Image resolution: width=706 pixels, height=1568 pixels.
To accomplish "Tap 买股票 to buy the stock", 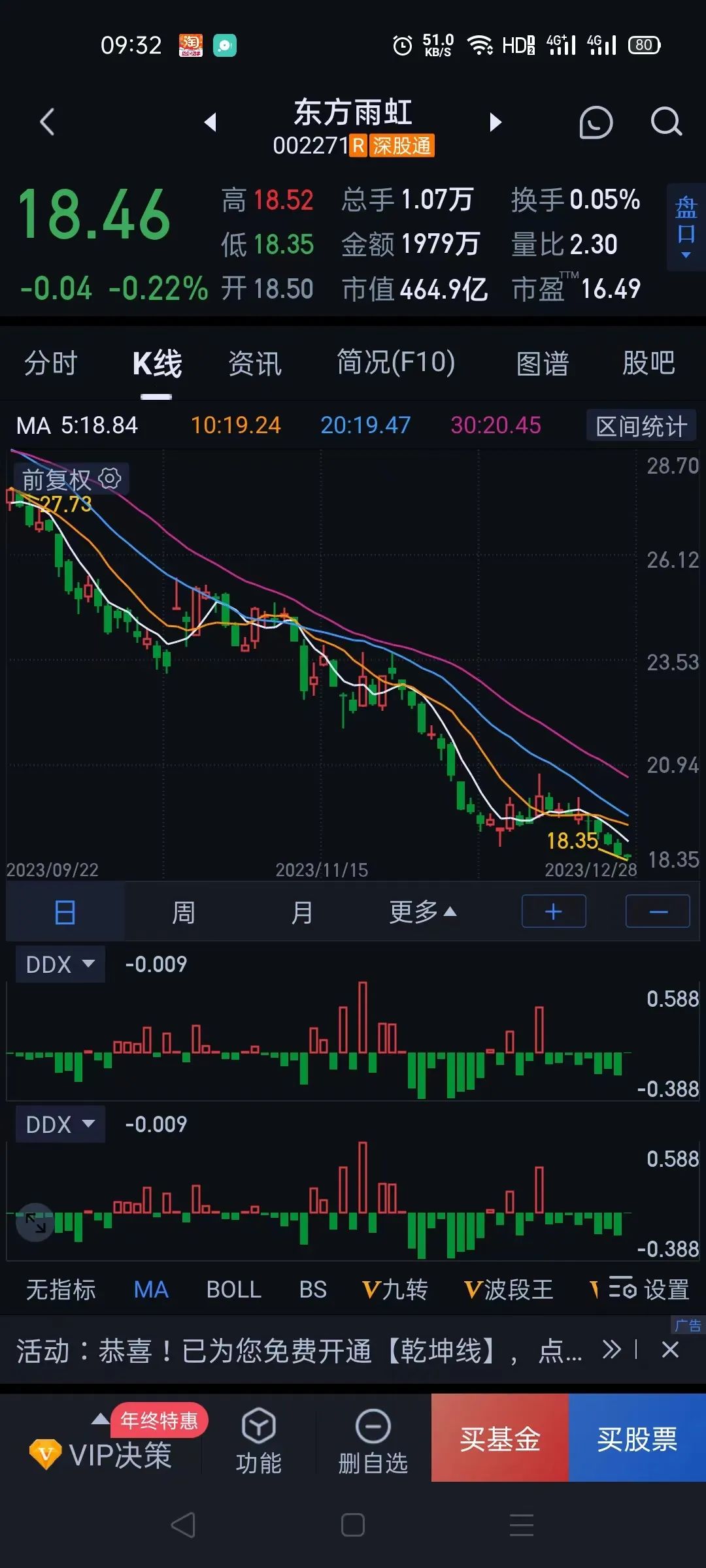I will tap(637, 1438).
